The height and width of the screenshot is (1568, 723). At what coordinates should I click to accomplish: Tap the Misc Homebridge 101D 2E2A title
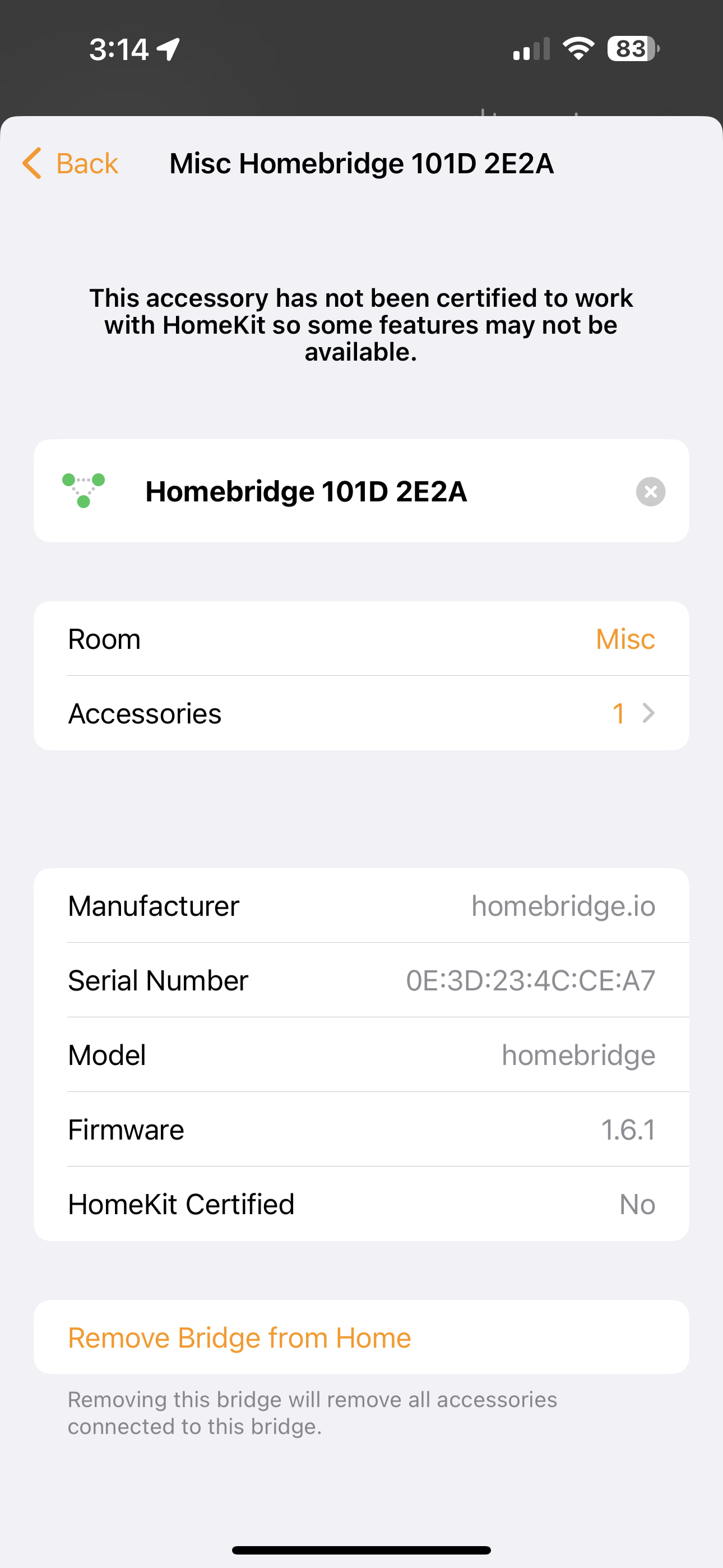361,163
